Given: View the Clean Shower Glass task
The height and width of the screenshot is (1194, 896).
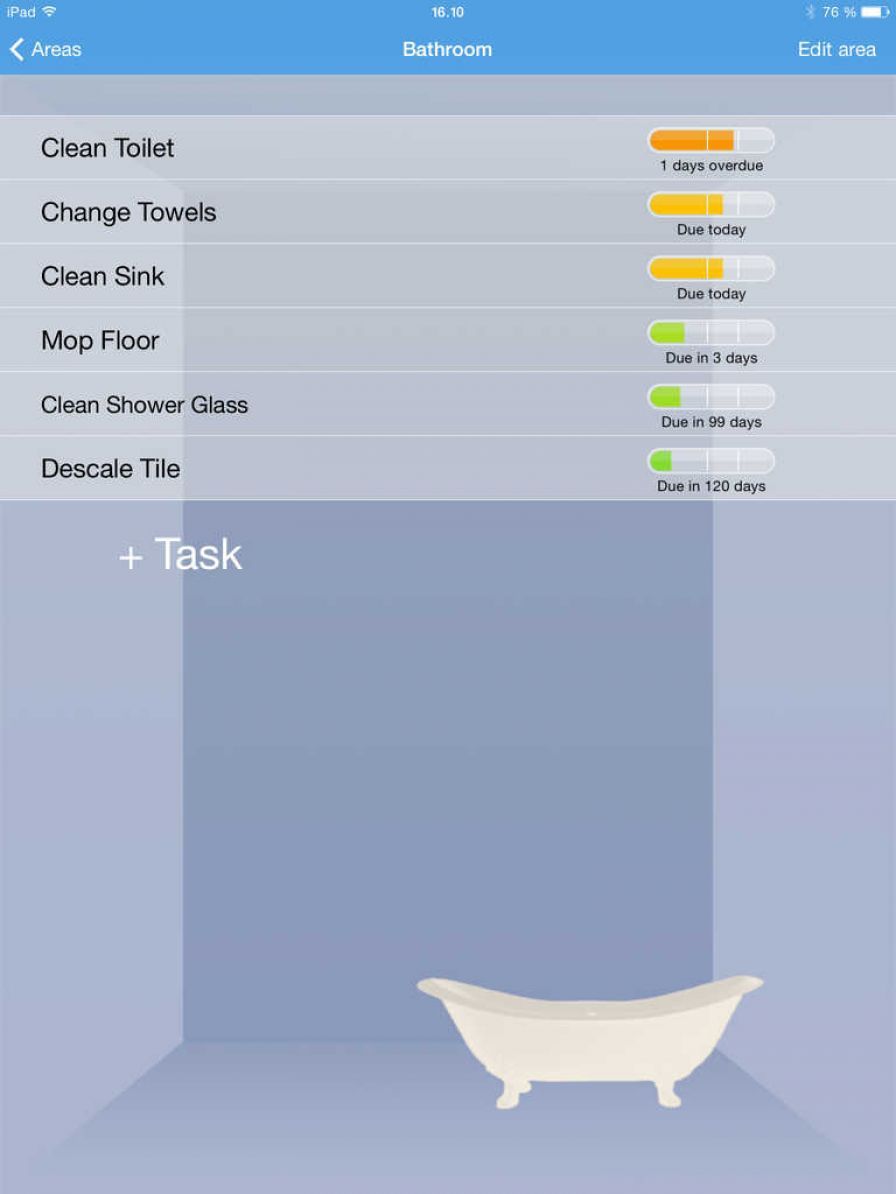Looking at the screenshot, I should [144, 405].
